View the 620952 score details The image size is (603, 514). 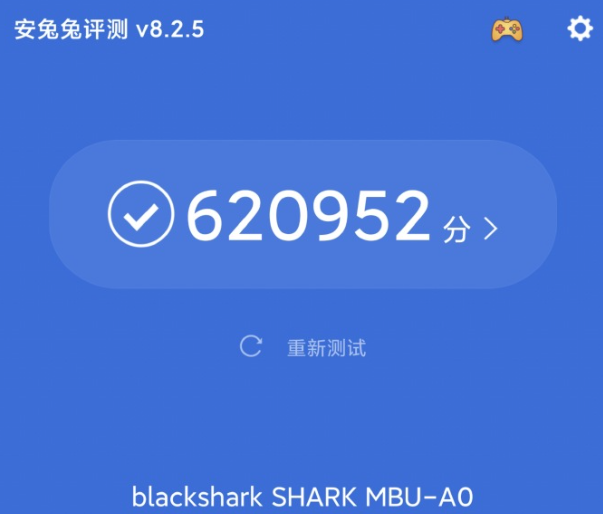(x=303, y=215)
